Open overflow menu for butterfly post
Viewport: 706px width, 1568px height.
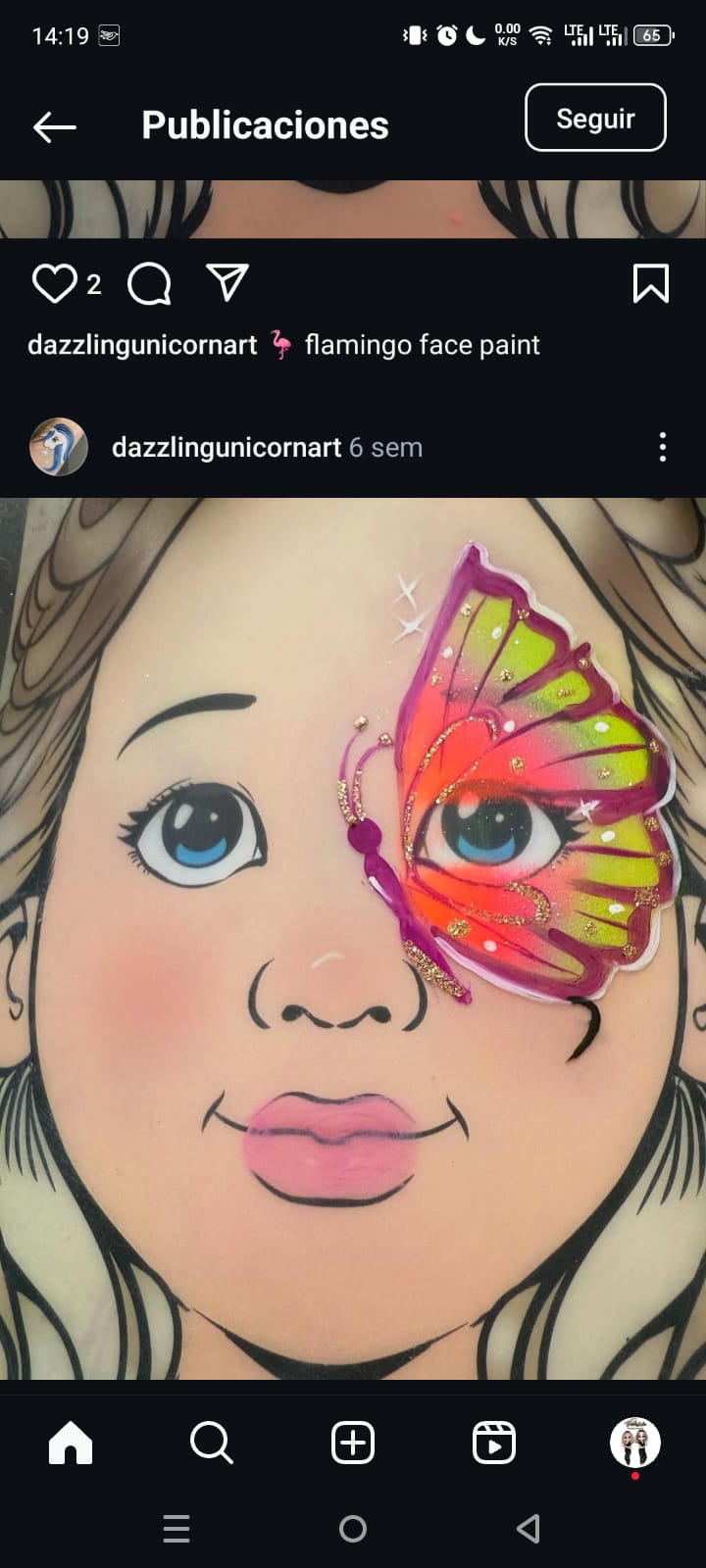pos(663,447)
